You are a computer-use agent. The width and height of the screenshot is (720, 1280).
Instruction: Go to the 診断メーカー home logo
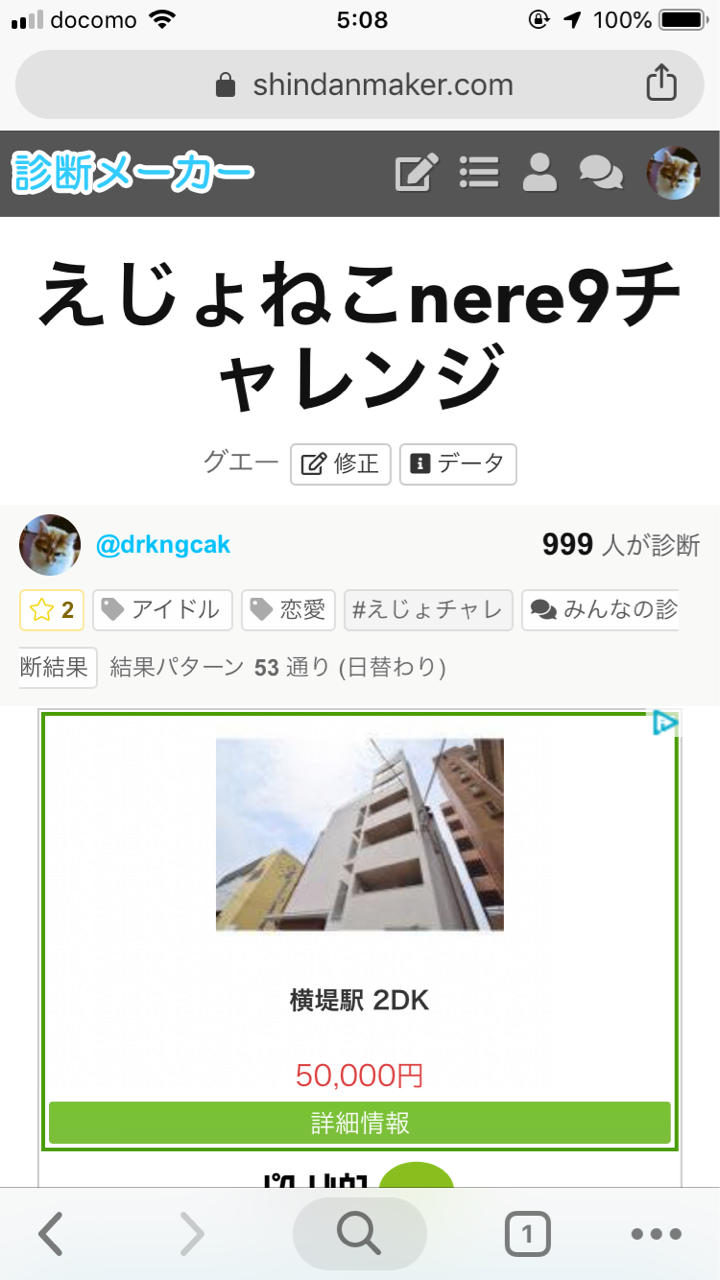[x=133, y=173]
